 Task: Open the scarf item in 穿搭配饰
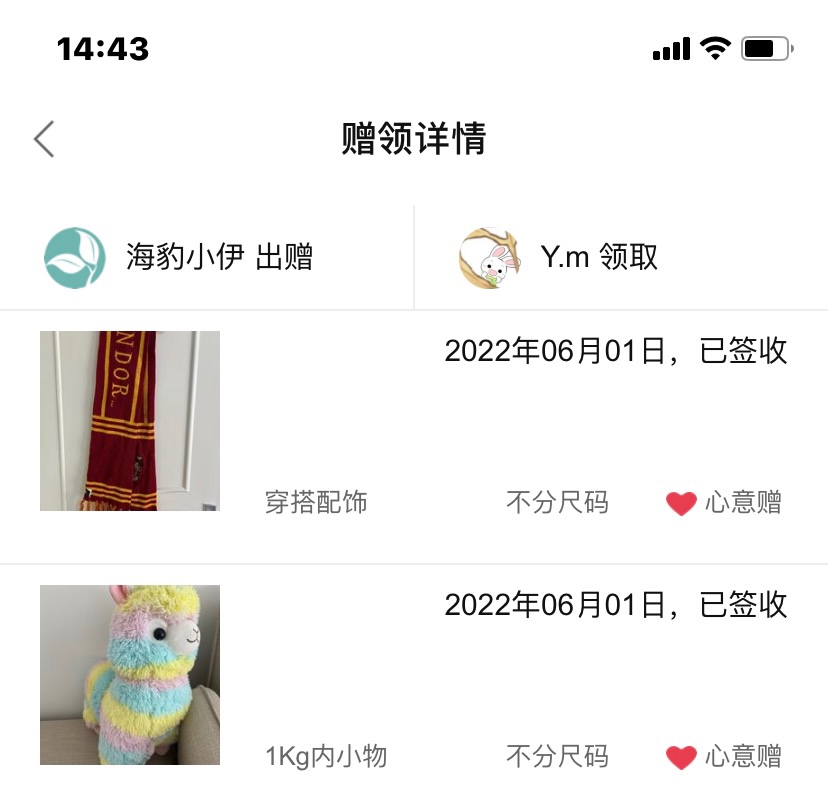[x=130, y=421]
